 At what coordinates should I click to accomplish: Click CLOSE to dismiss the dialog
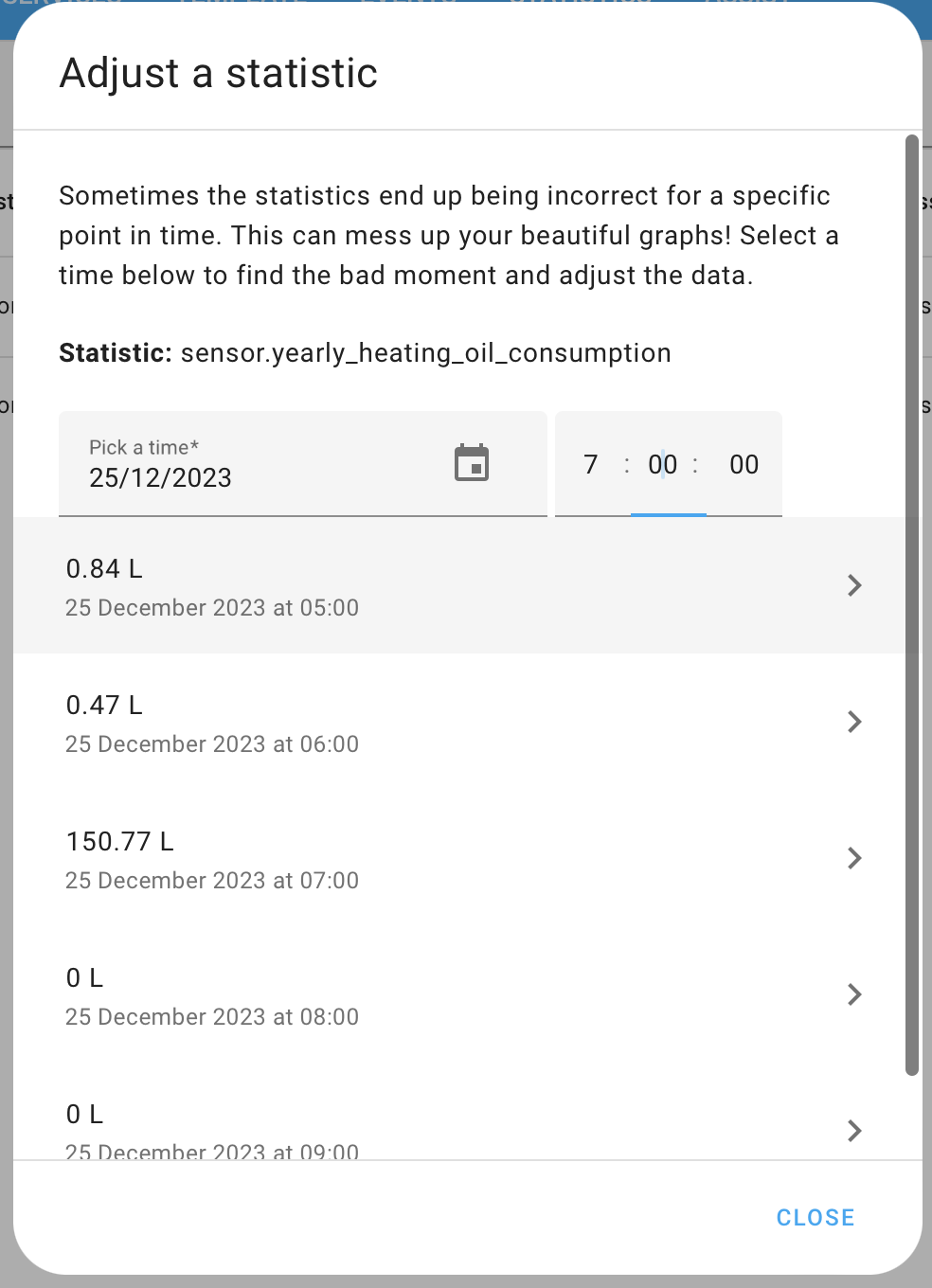815,1217
